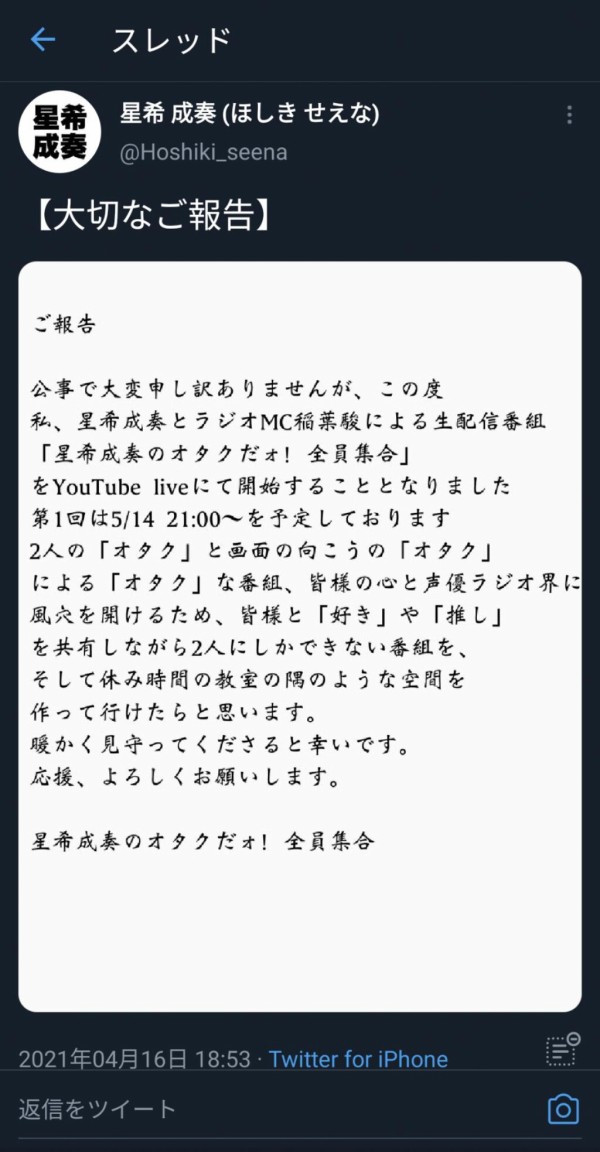Open the Twitter for iPhone source link
This screenshot has width=600, height=1152.
click(x=358, y=1059)
